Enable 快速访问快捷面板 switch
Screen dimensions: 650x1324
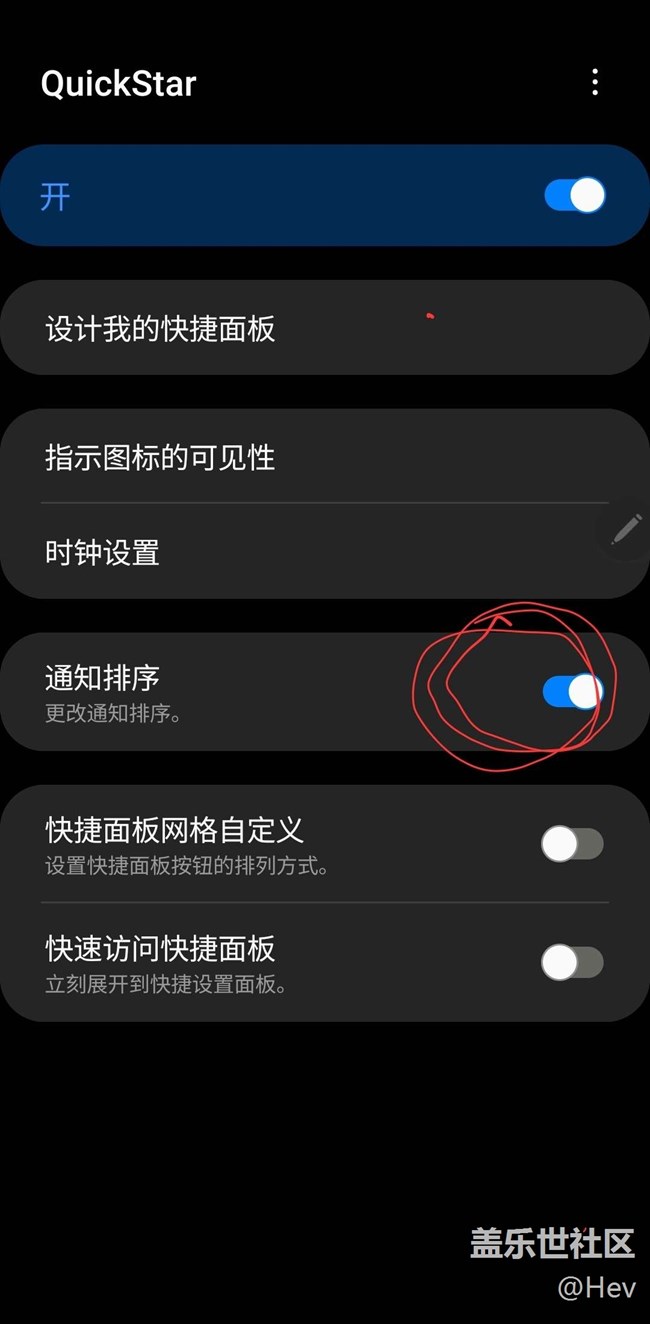(x=572, y=963)
